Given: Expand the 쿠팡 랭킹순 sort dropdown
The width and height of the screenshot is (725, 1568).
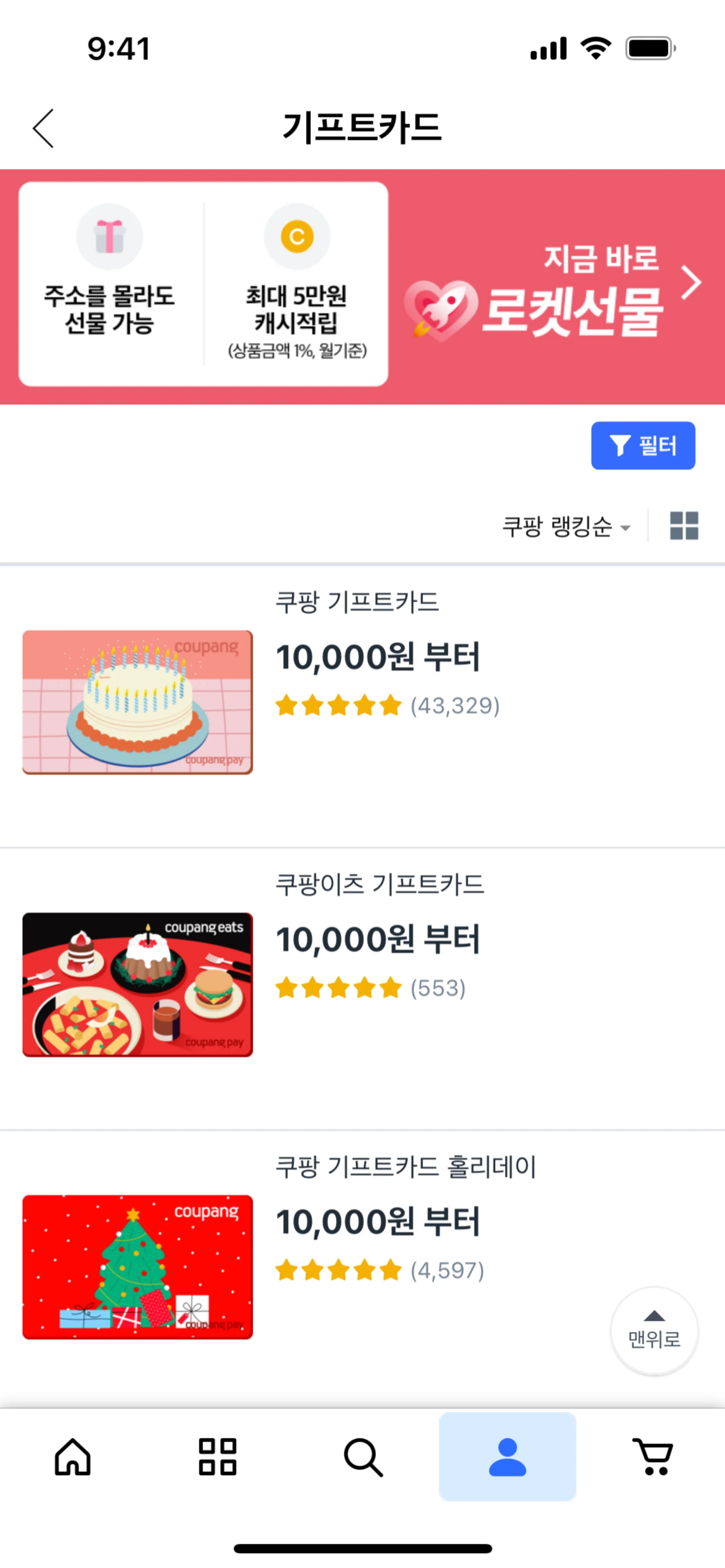Looking at the screenshot, I should pyautogui.click(x=565, y=526).
